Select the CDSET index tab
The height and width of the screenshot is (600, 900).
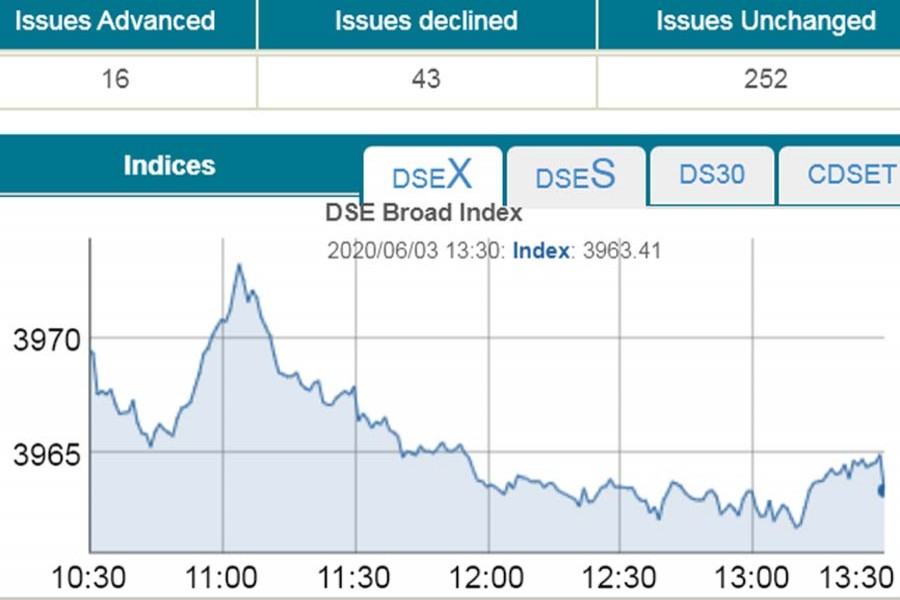pyautogui.click(x=848, y=175)
